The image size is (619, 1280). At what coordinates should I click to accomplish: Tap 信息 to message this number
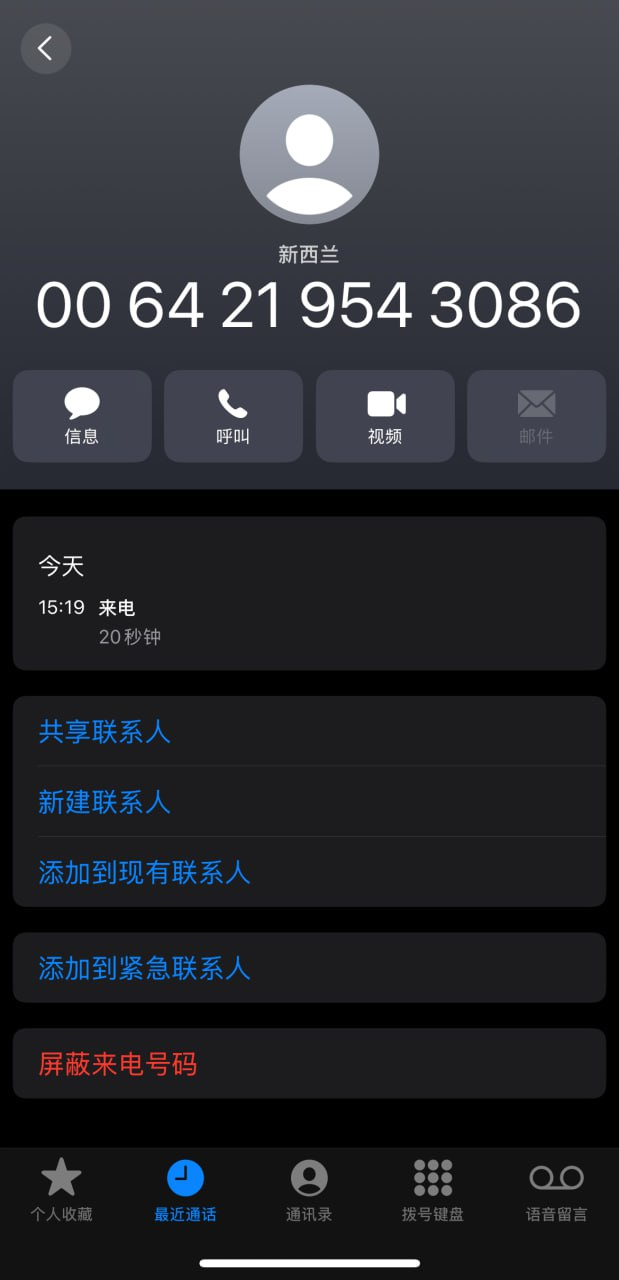coord(82,416)
